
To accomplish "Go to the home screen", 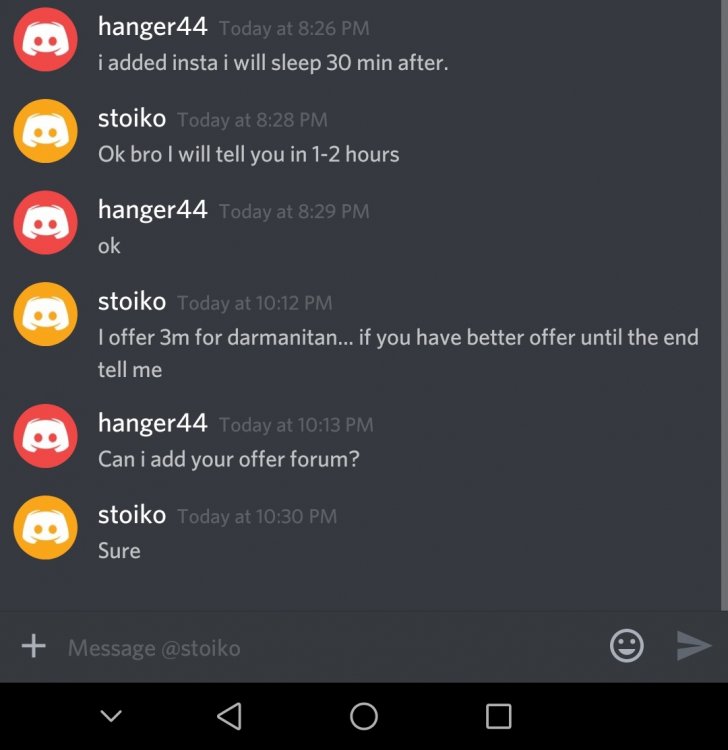I will (364, 716).
